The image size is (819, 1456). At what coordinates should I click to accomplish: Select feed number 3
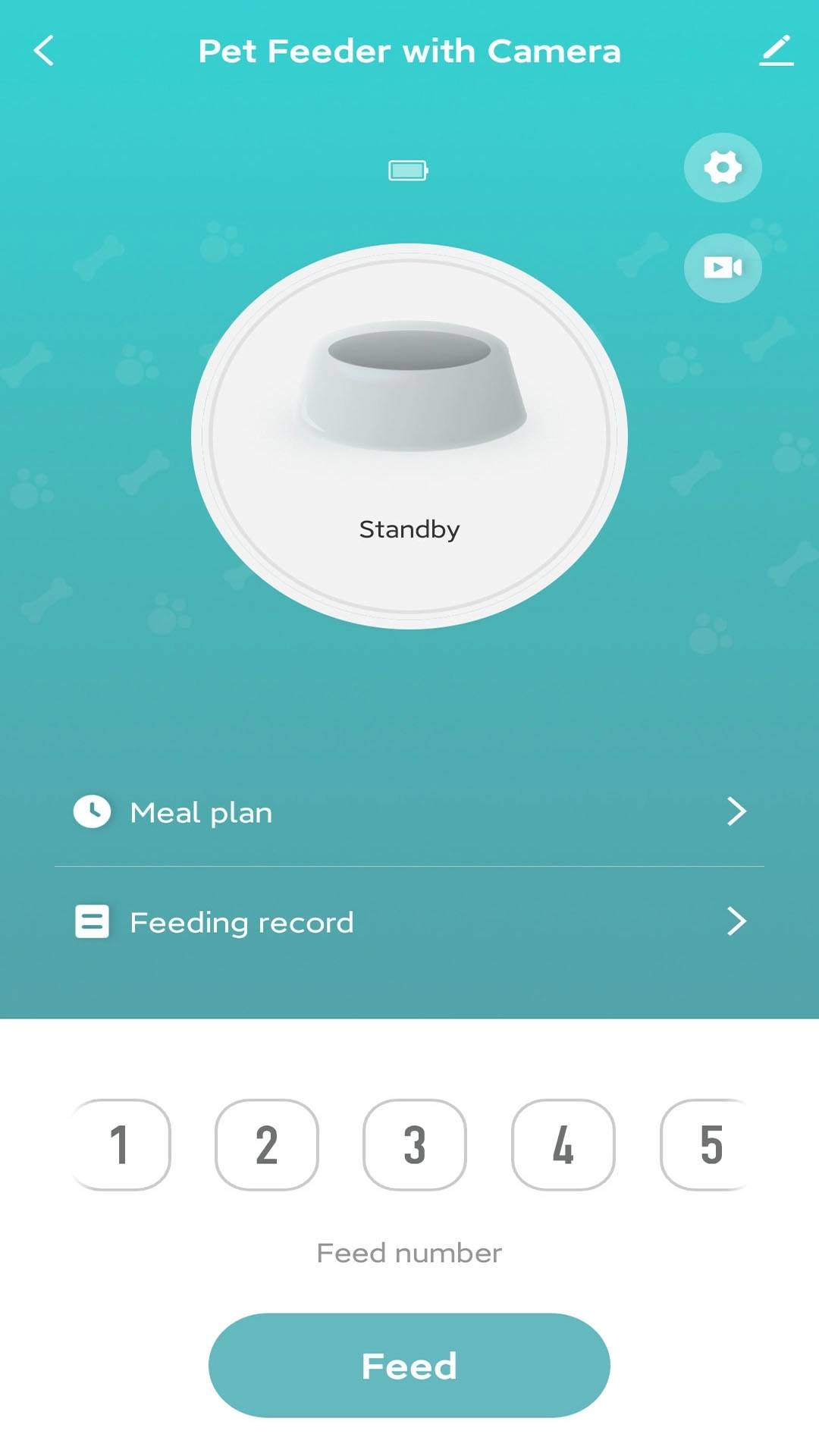(x=414, y=1145)
